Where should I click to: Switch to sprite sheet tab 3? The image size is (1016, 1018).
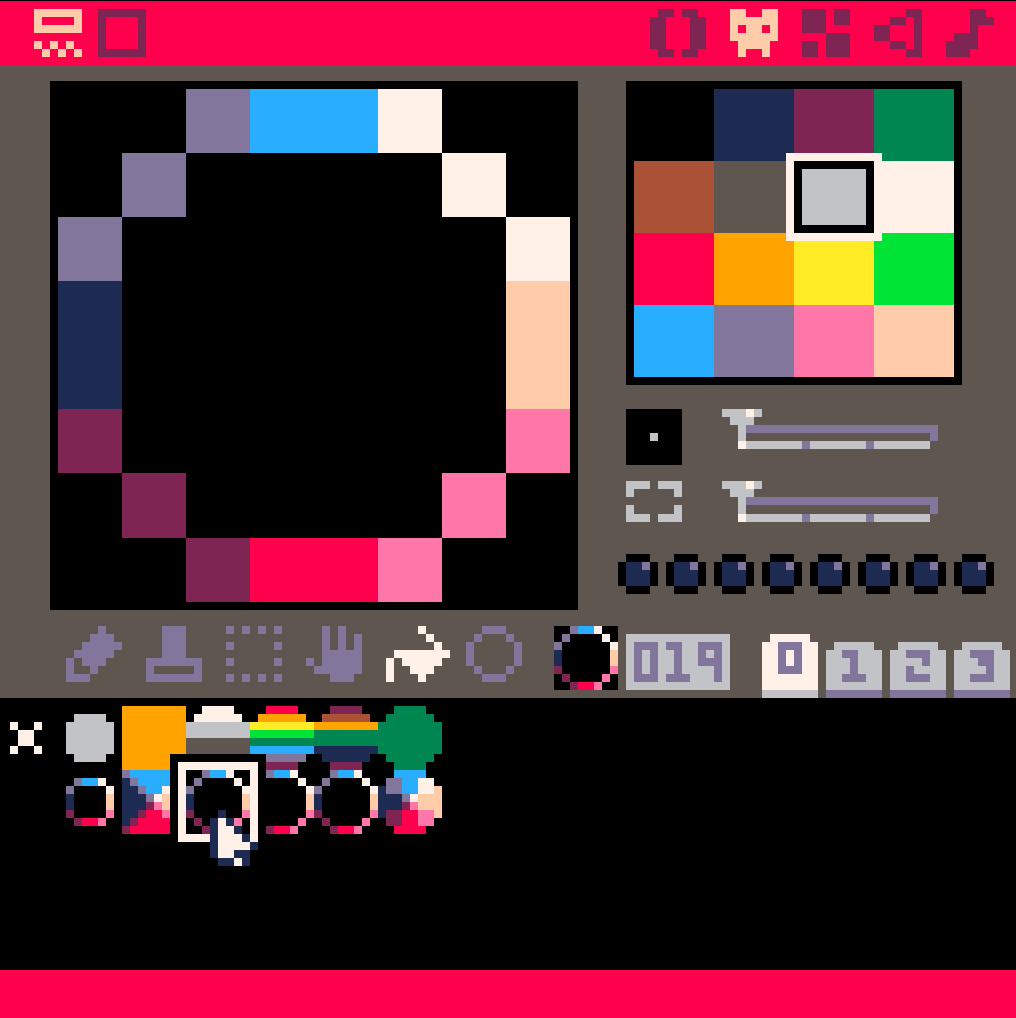(981, 667)
